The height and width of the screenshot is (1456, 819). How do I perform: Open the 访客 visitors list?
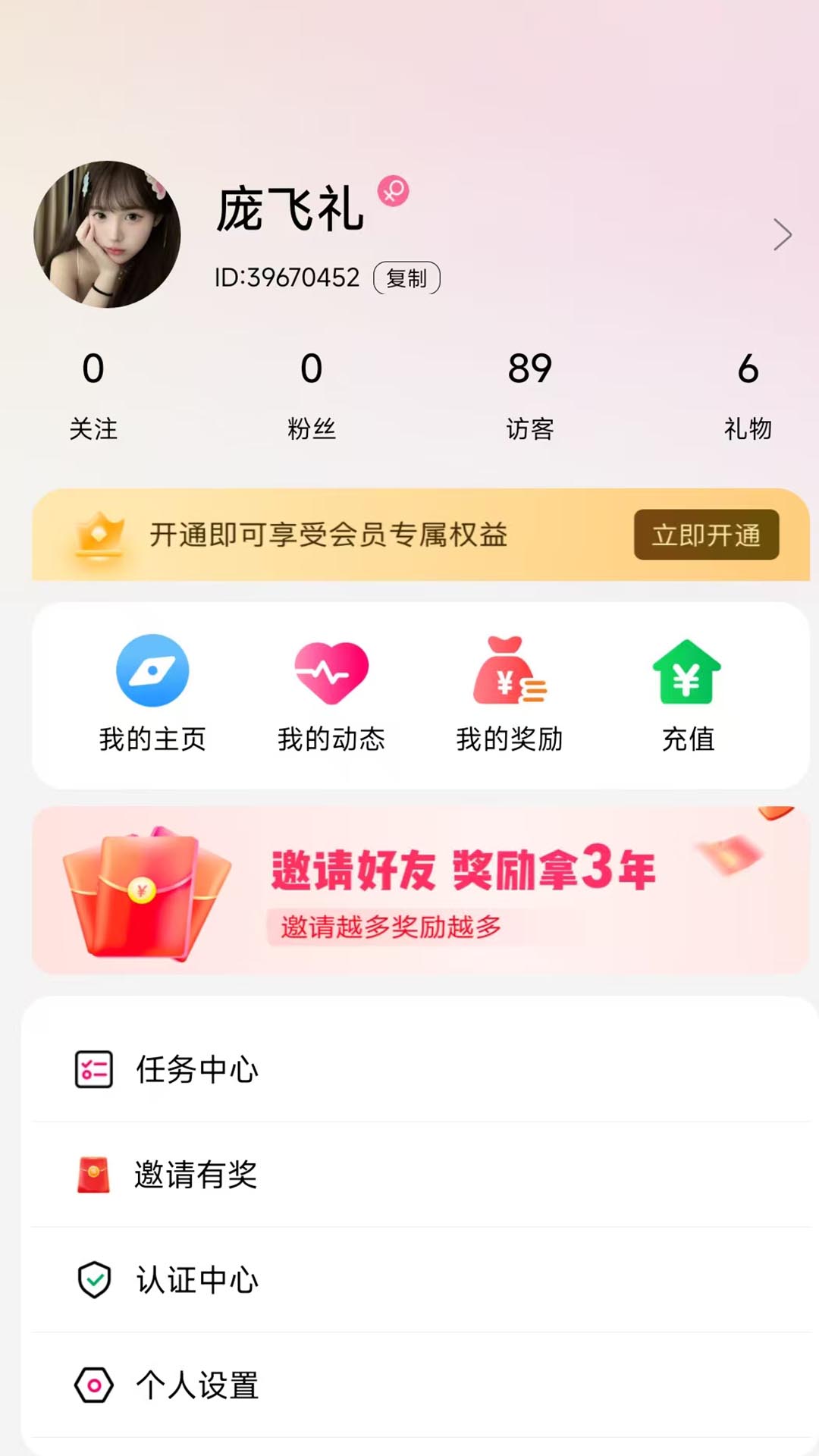coord(529,394)
